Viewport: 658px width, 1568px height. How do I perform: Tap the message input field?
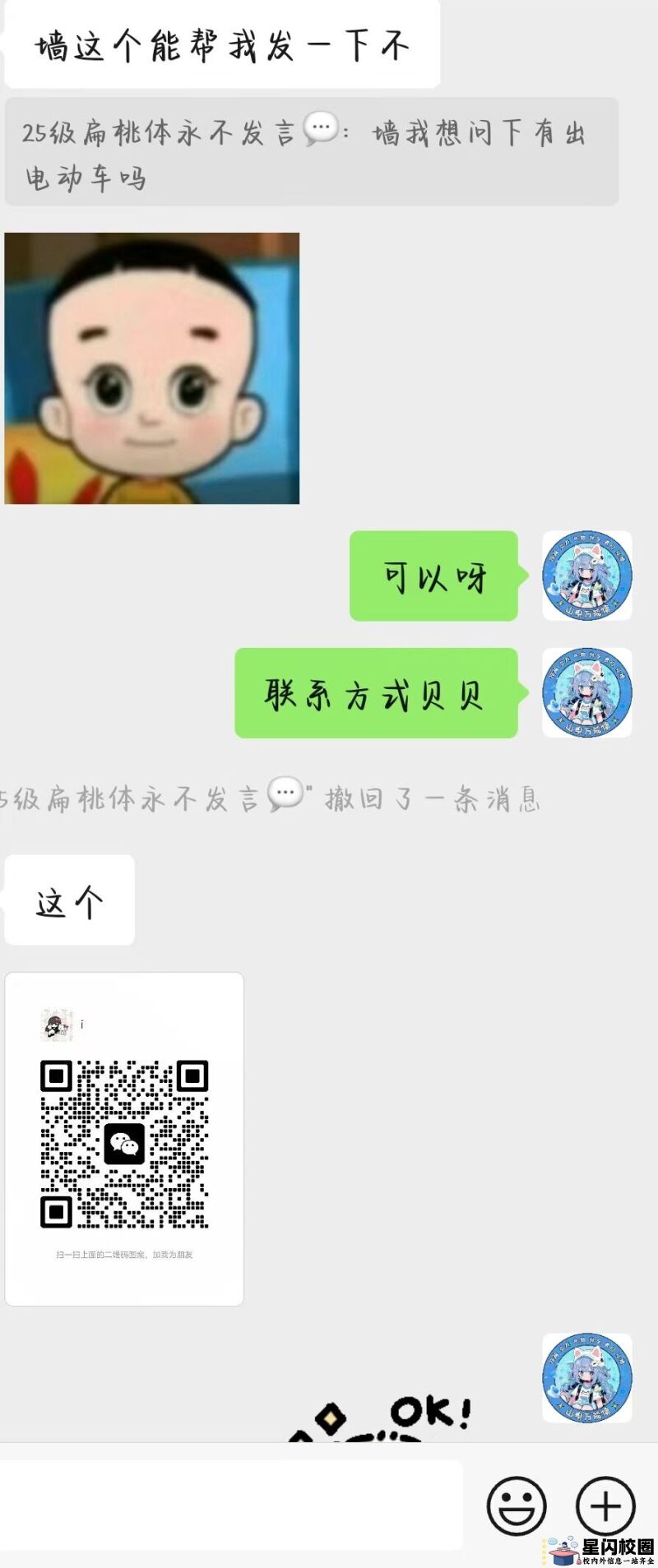click(230, 1506)
